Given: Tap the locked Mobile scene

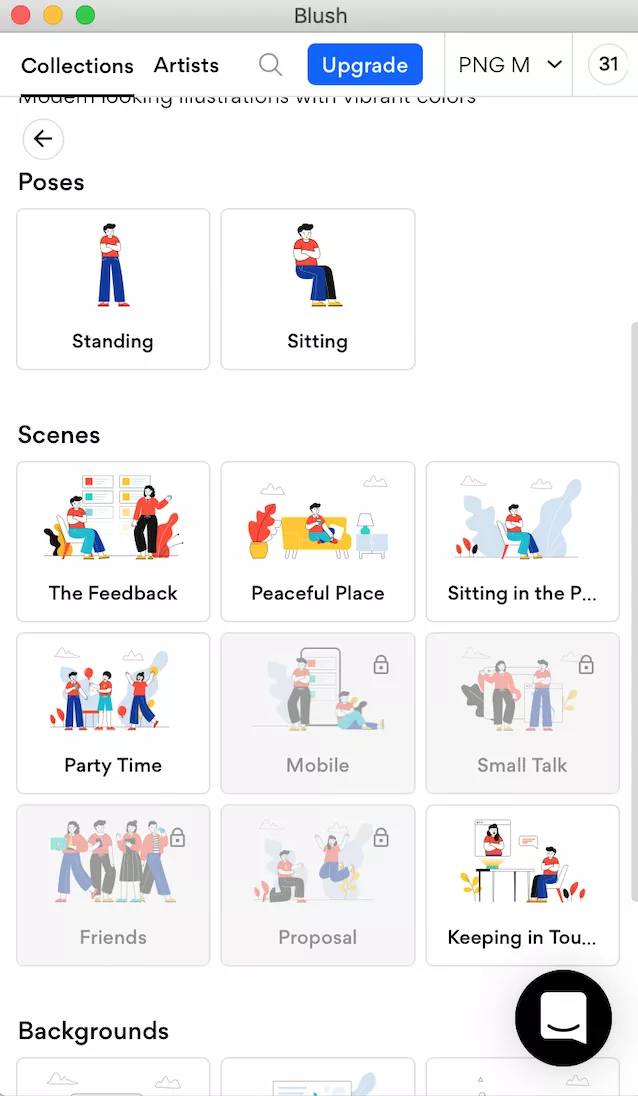Looking at the screenshot, I should pos(318,713).
